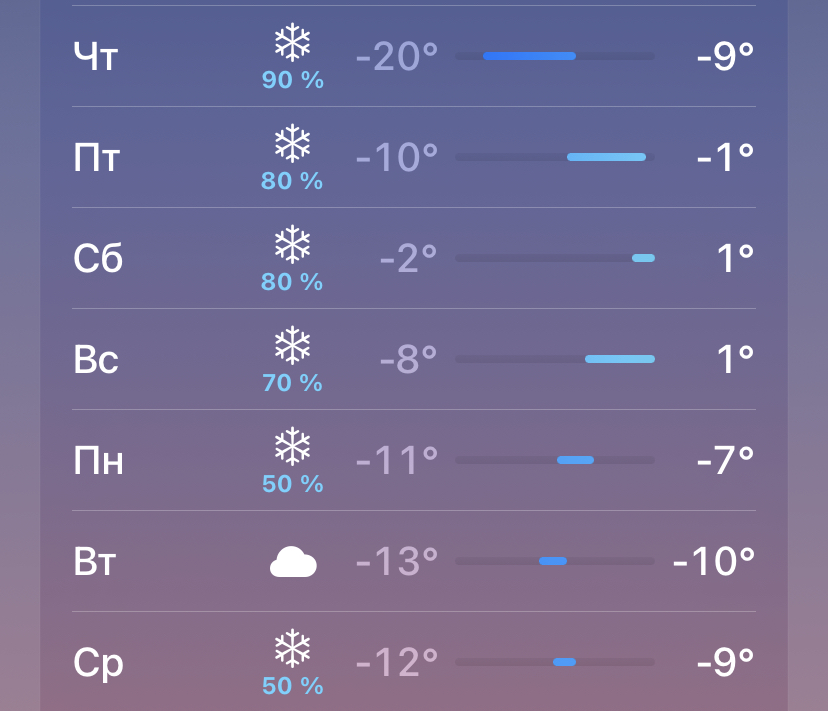Image resolution: width=828 pixels, height=711 pixels.
Task: Tap the Wednesday (Ср) forecast row
Action: pyautogui.click(x=413, y=662)
